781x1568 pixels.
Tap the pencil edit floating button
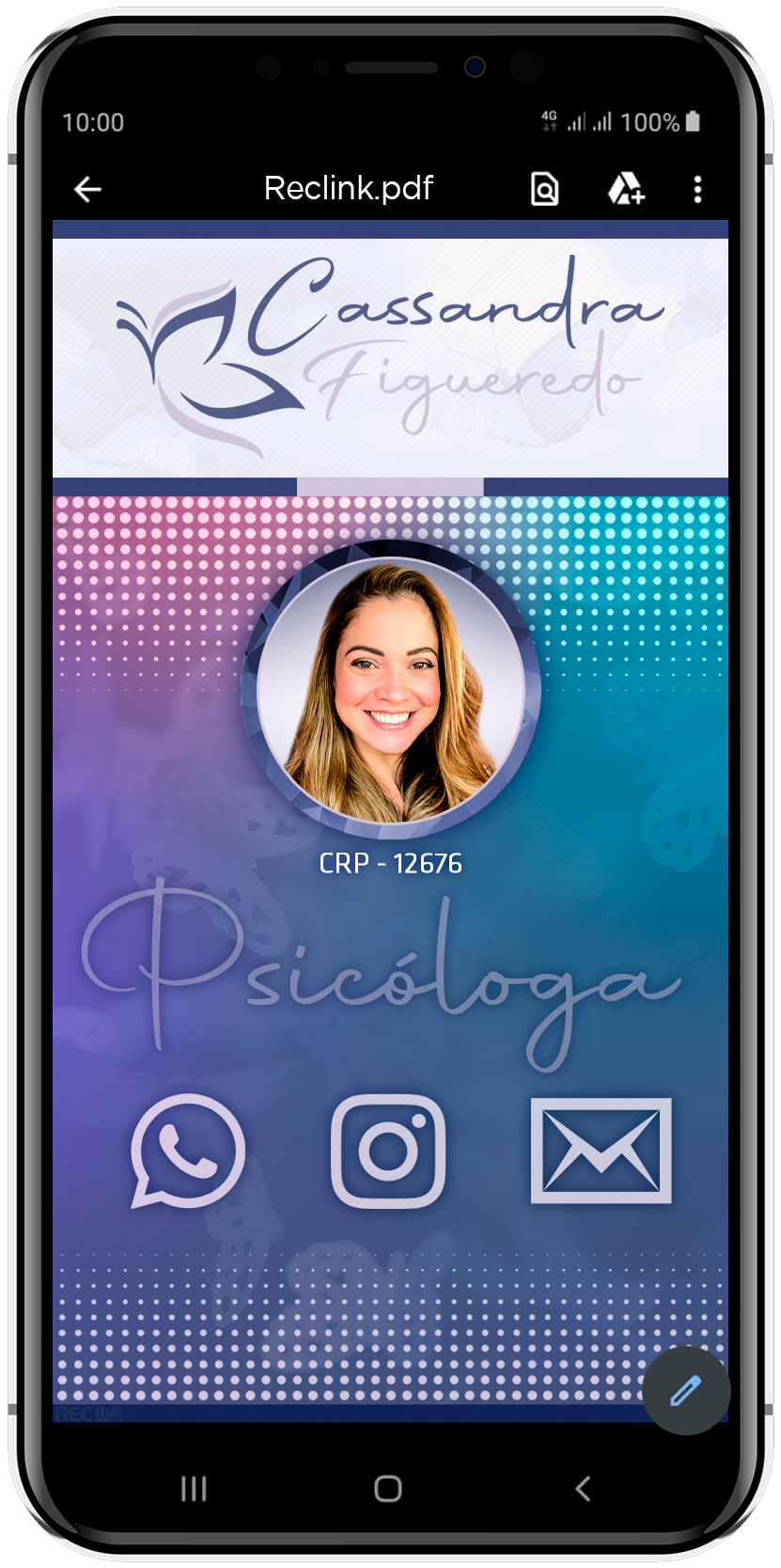pyautogui.click(x=686, y=1389)
